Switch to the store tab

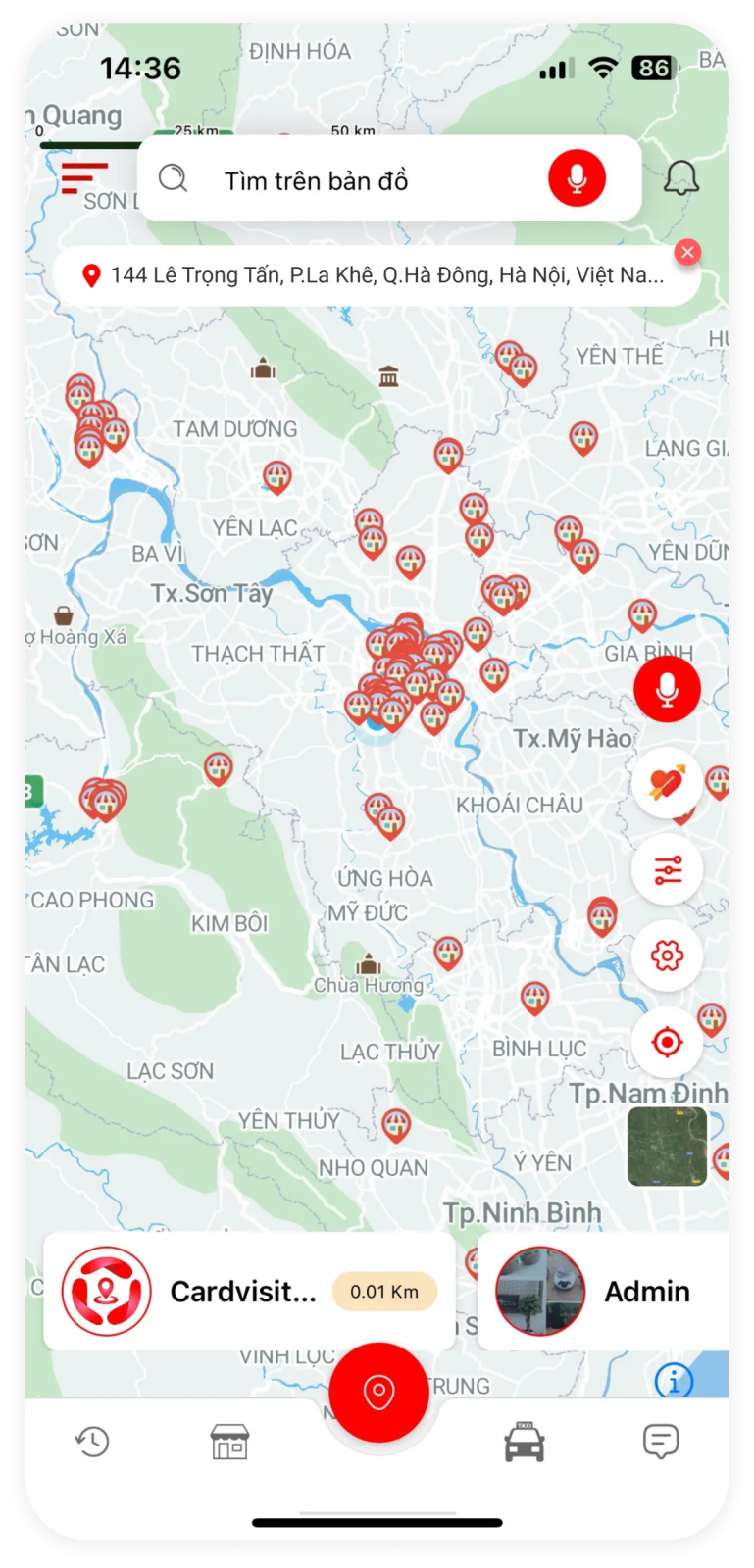coord(229,1443)
